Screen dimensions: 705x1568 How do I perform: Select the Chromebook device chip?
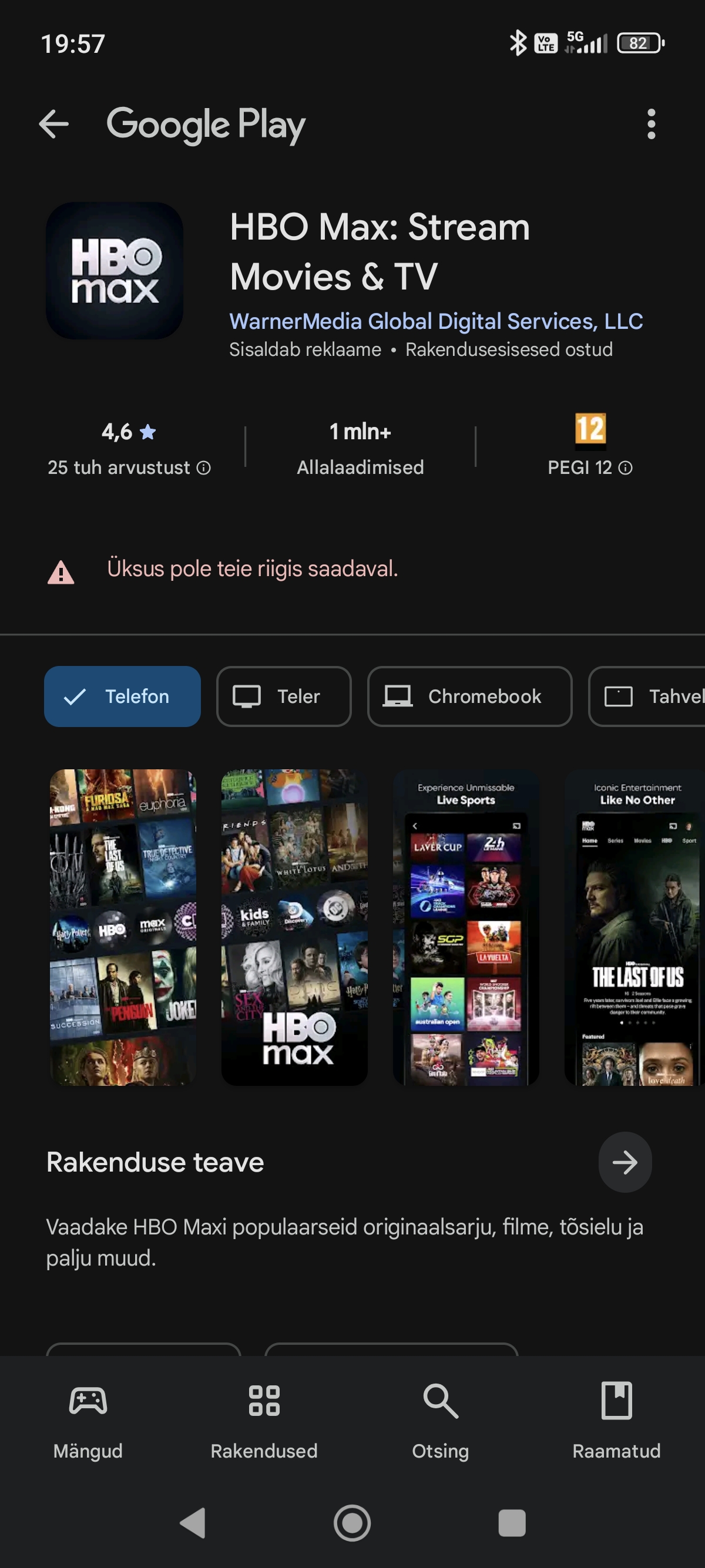469,696
